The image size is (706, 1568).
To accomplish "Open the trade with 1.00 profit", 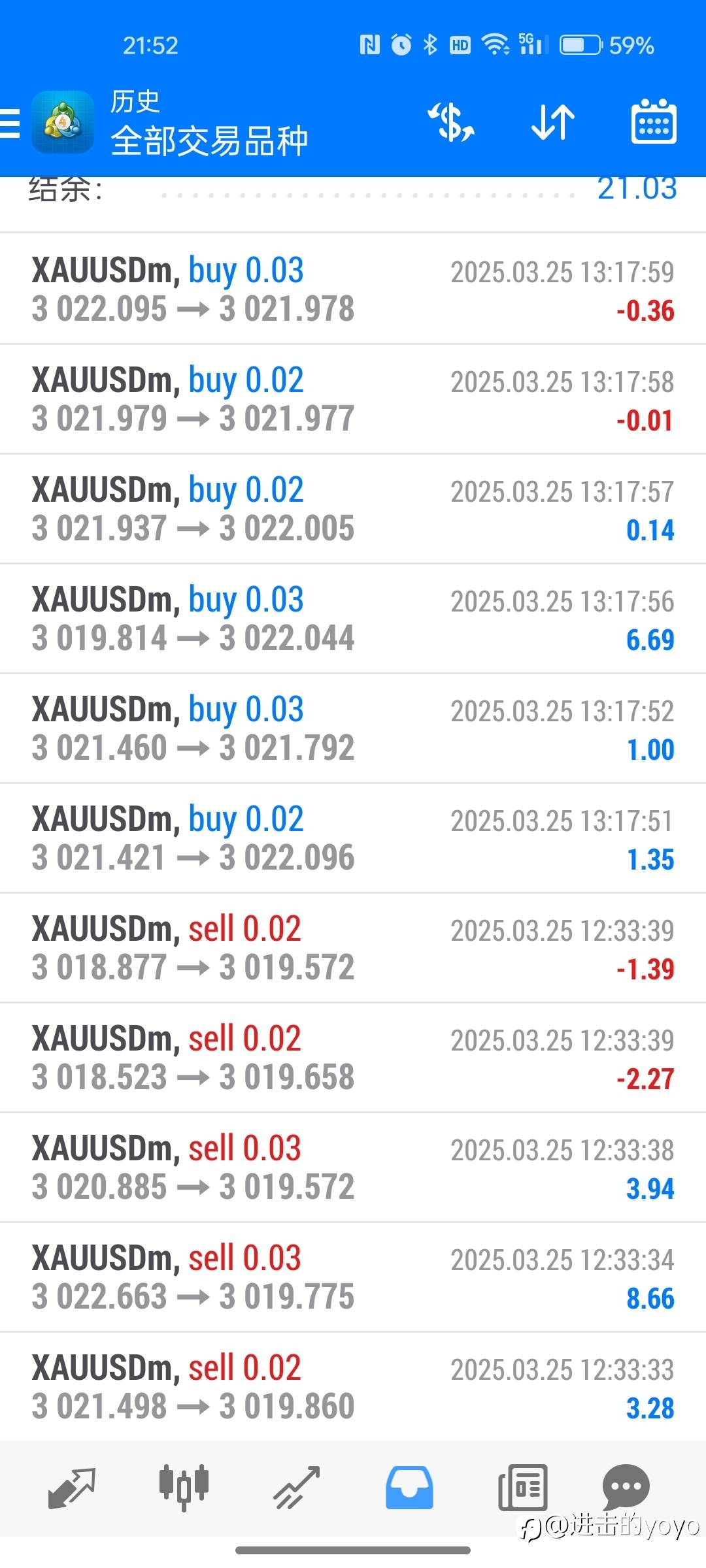I will click(353, 728).
